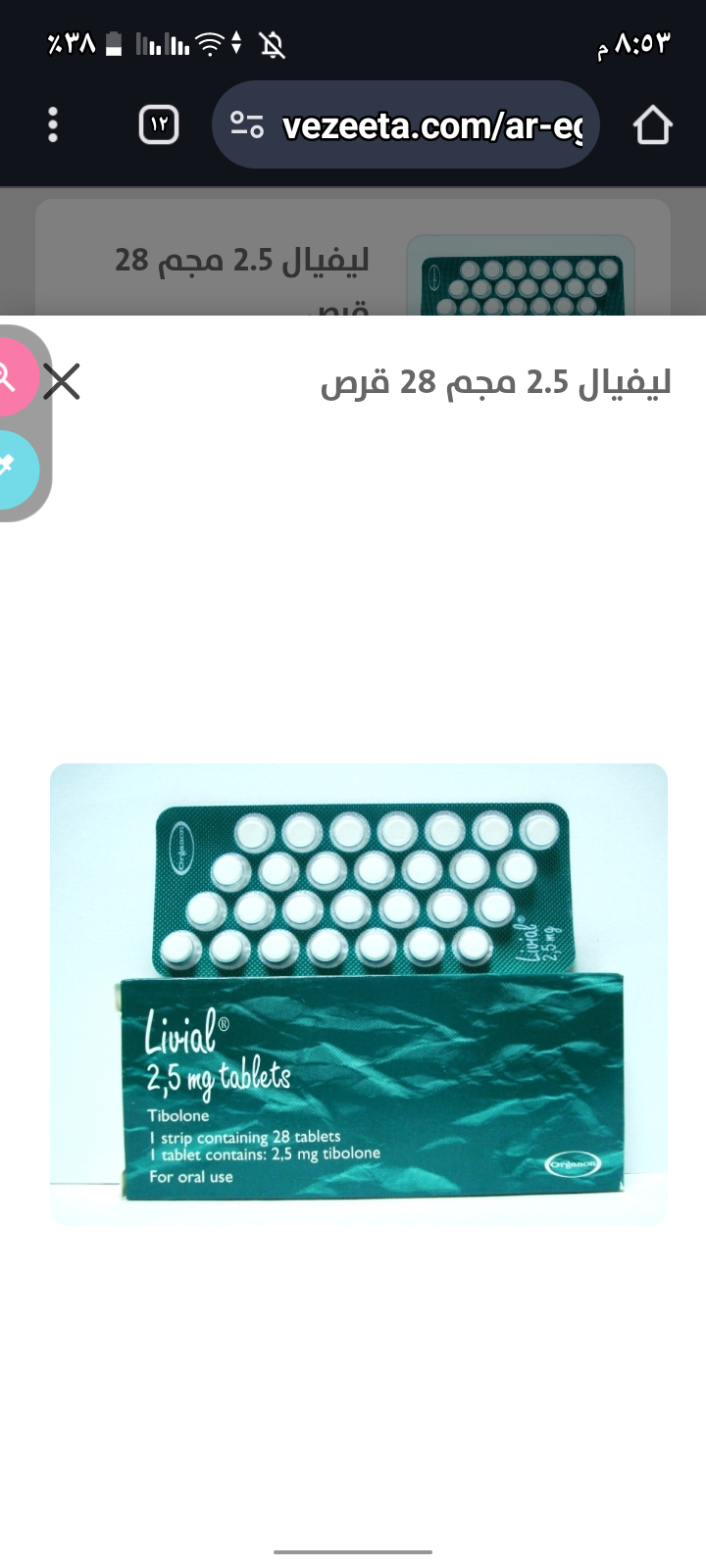Open the browser overflow menu
Image resolution: width=706 pixels, height=1568 pixels.
pos(53,125)
